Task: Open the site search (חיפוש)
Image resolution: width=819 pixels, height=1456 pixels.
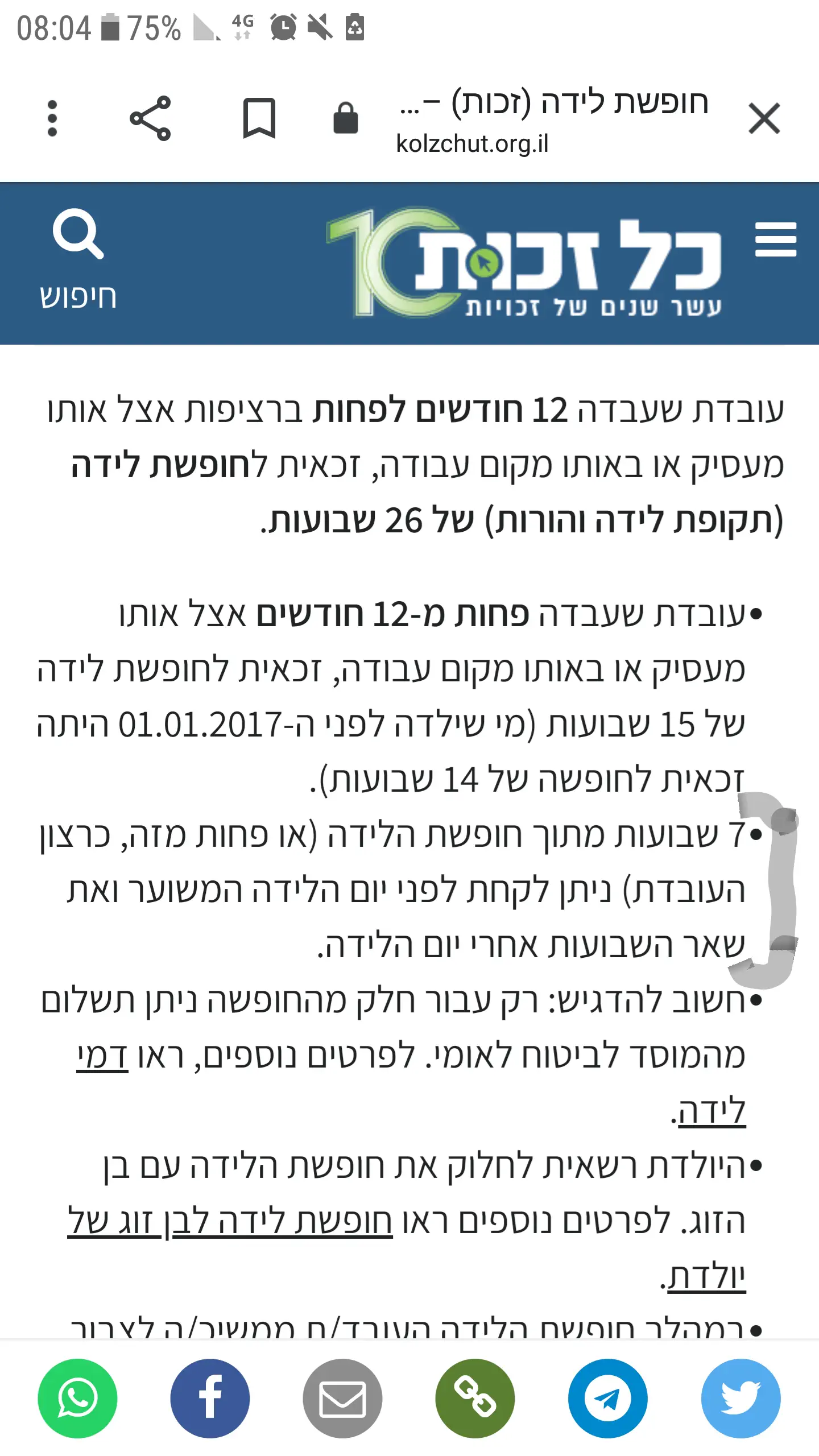Action: [x=78, y=259]
